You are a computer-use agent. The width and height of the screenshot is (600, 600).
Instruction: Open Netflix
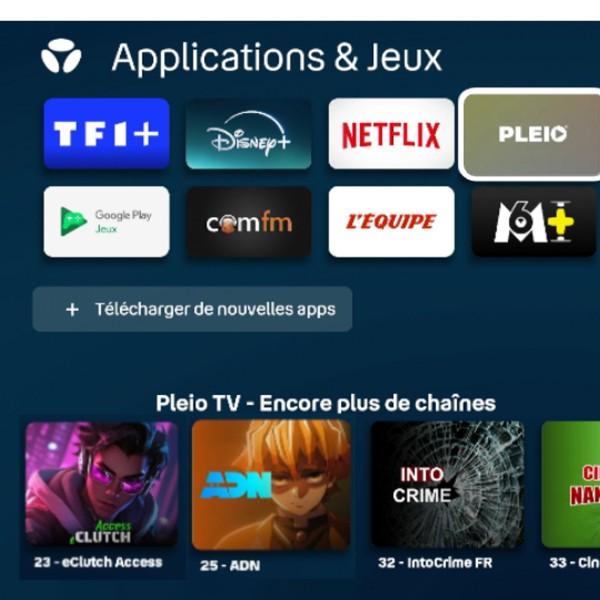391,134
